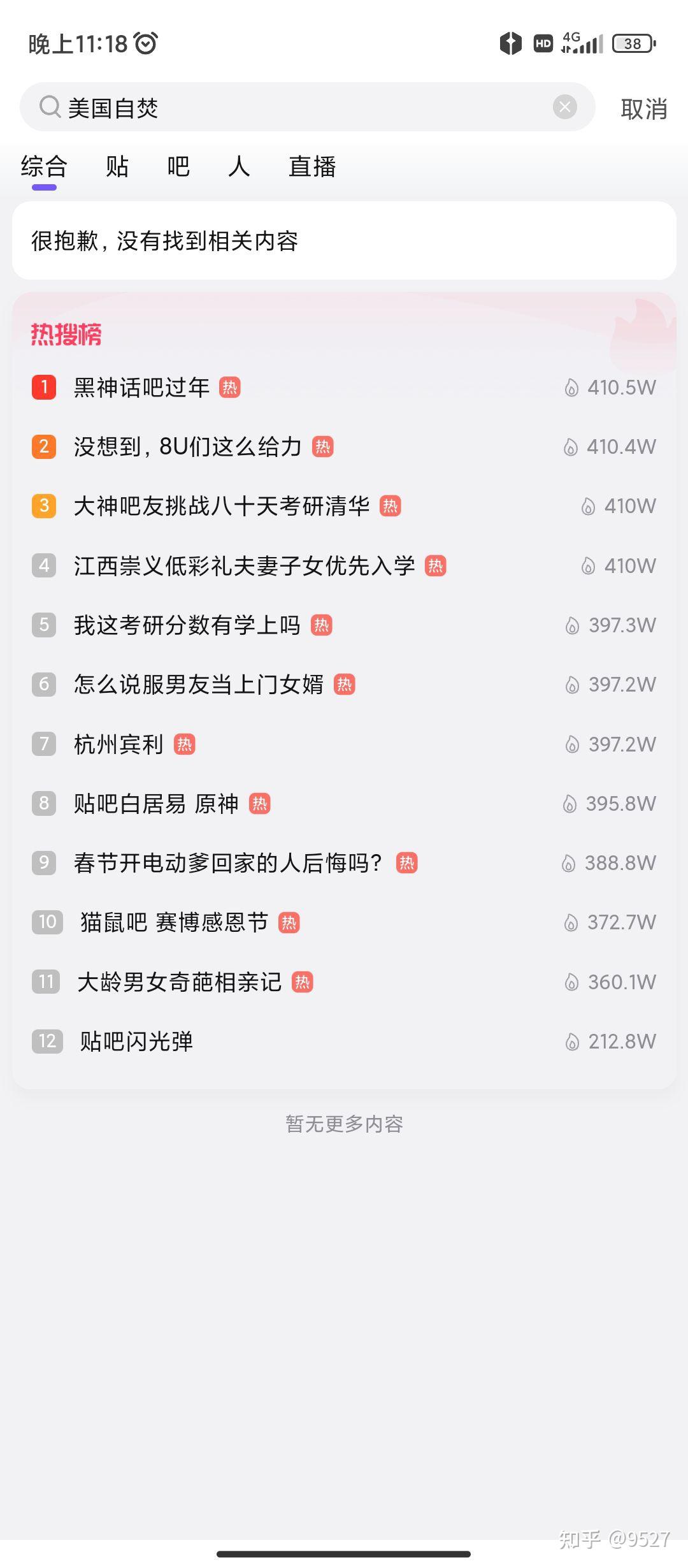Open hot search 黑神话吧过年
Screen dimensions: 688x1568
pos(344,387)
